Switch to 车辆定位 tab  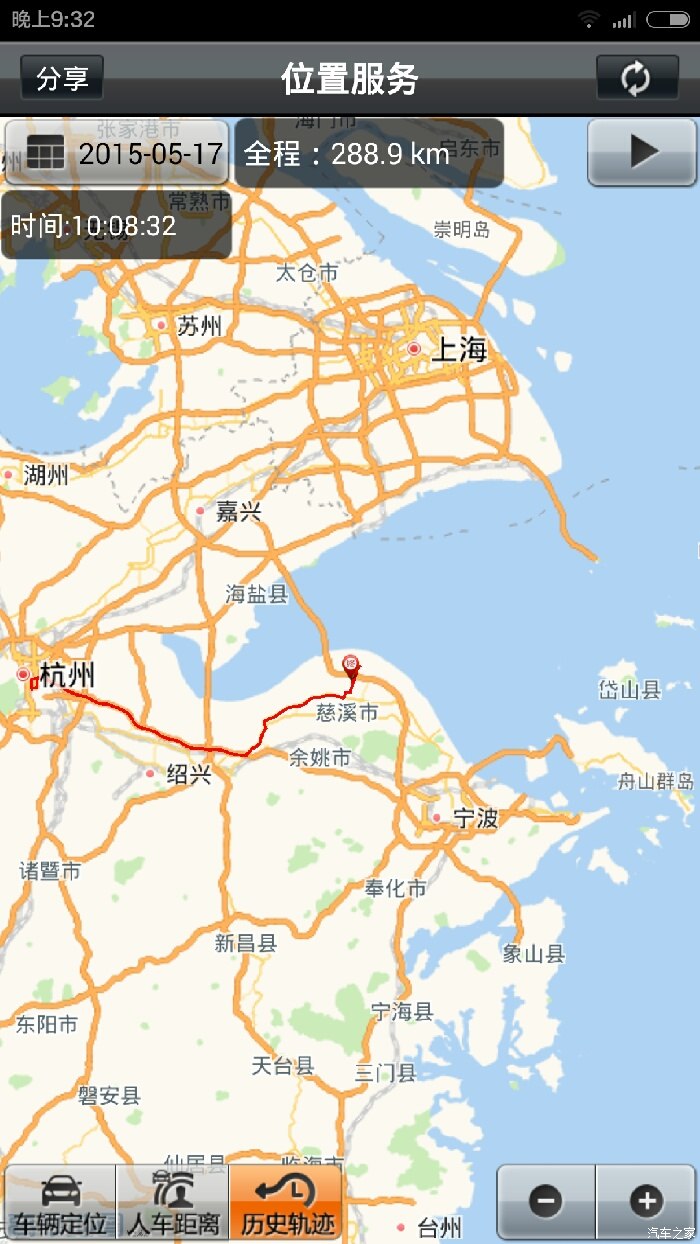click(x=60, y=1203)
